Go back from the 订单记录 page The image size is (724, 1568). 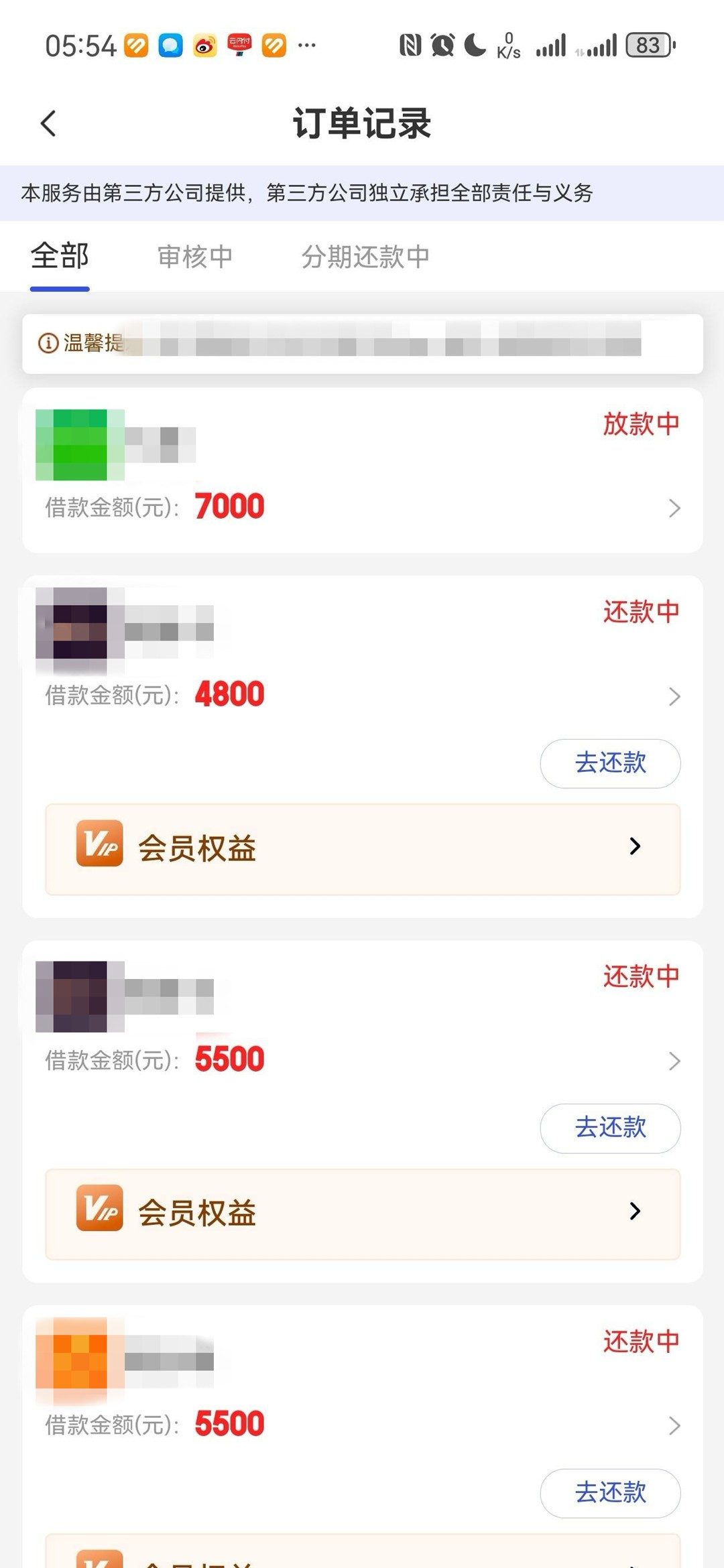(x=48, y=123)
